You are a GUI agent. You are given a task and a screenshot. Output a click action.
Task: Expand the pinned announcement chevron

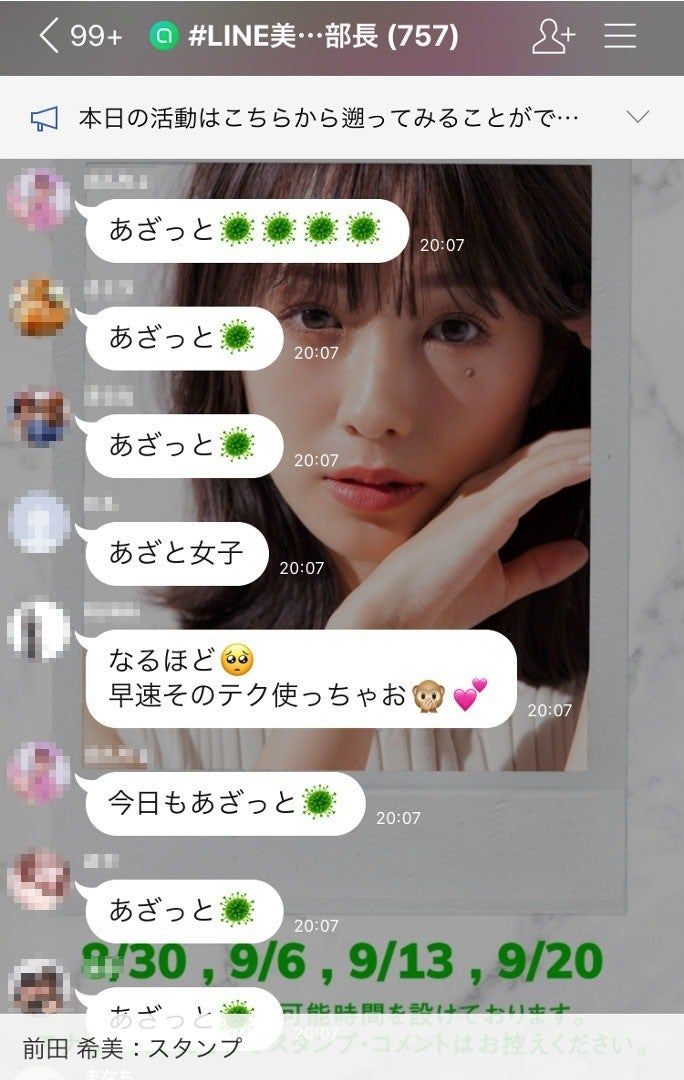[638, 118]
